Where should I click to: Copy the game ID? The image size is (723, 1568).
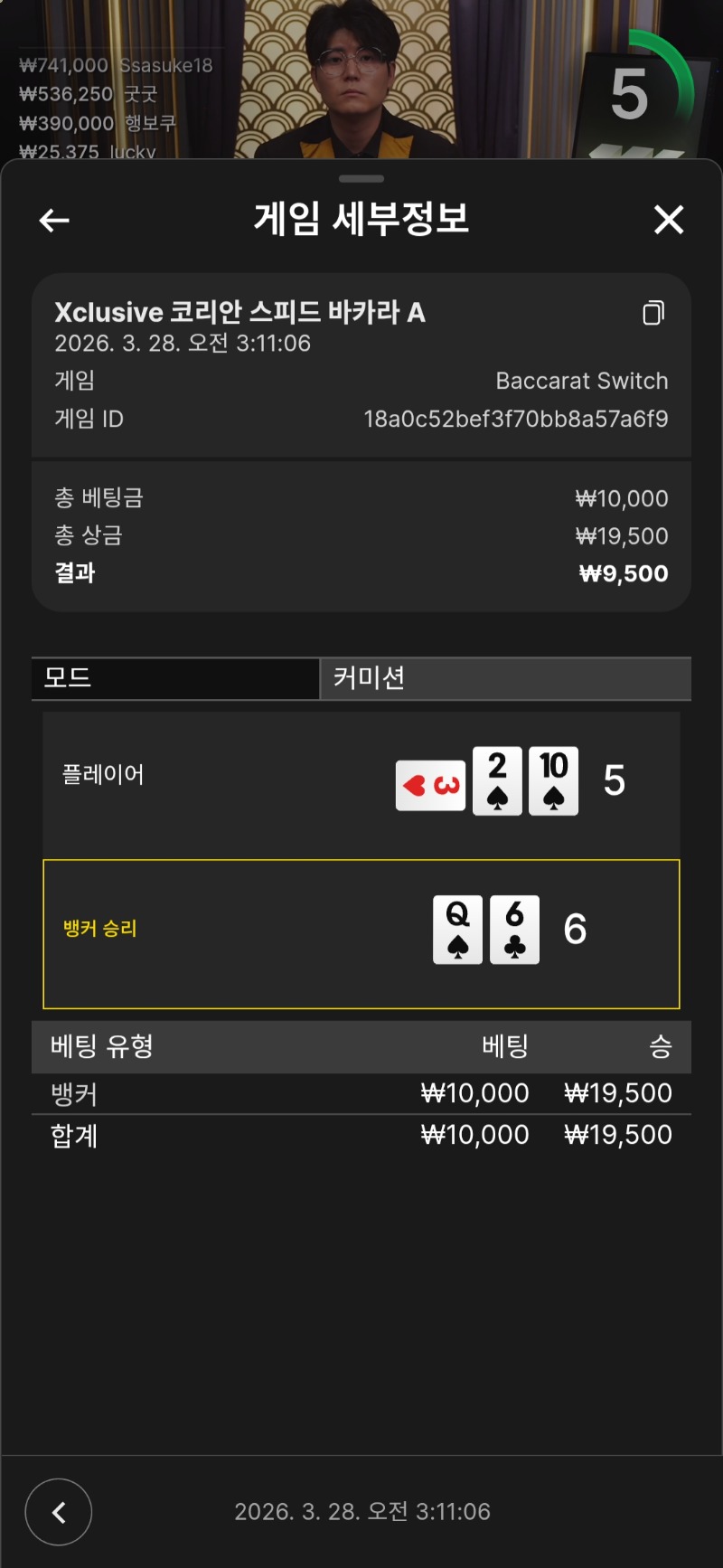(x=653, y=313)
